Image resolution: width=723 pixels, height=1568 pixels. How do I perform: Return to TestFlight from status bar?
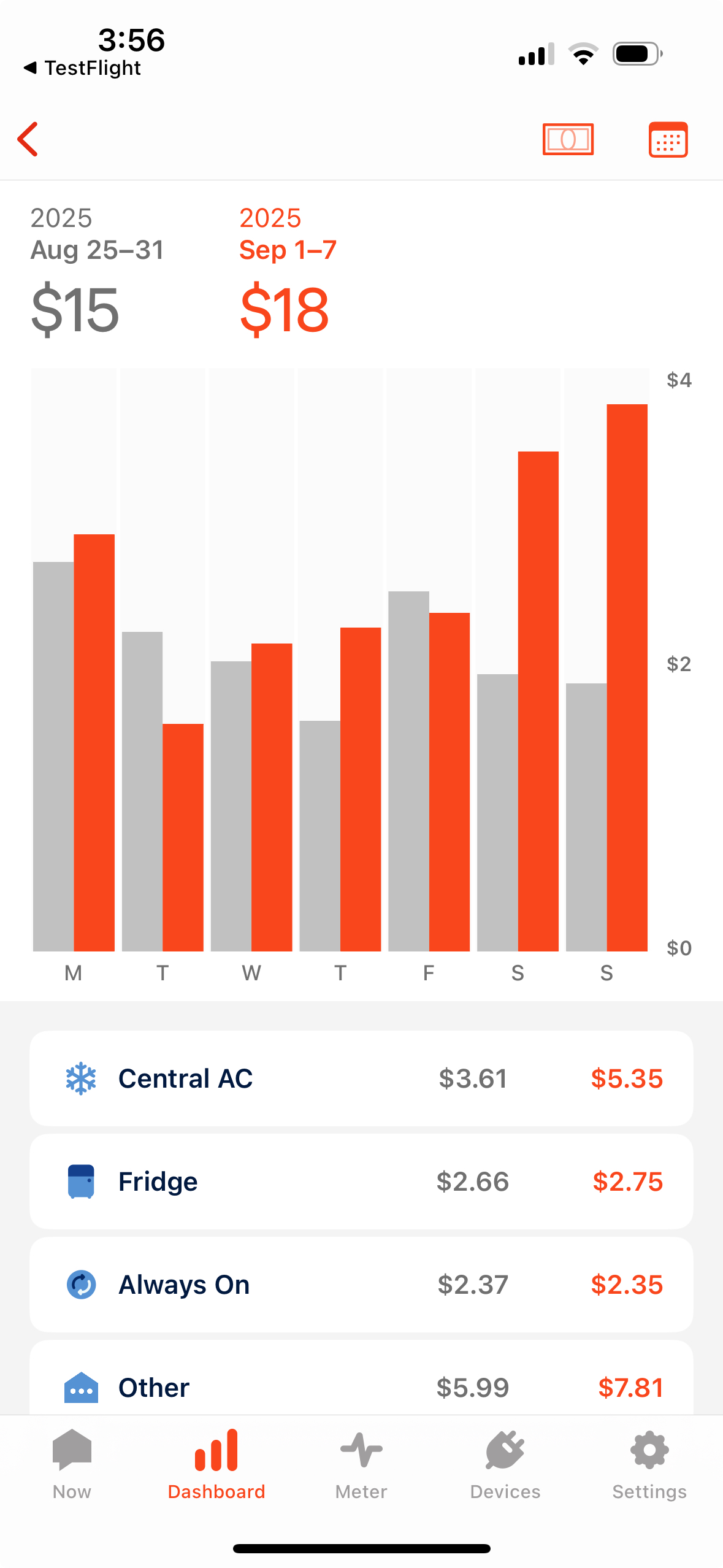(x=82, y=67)
